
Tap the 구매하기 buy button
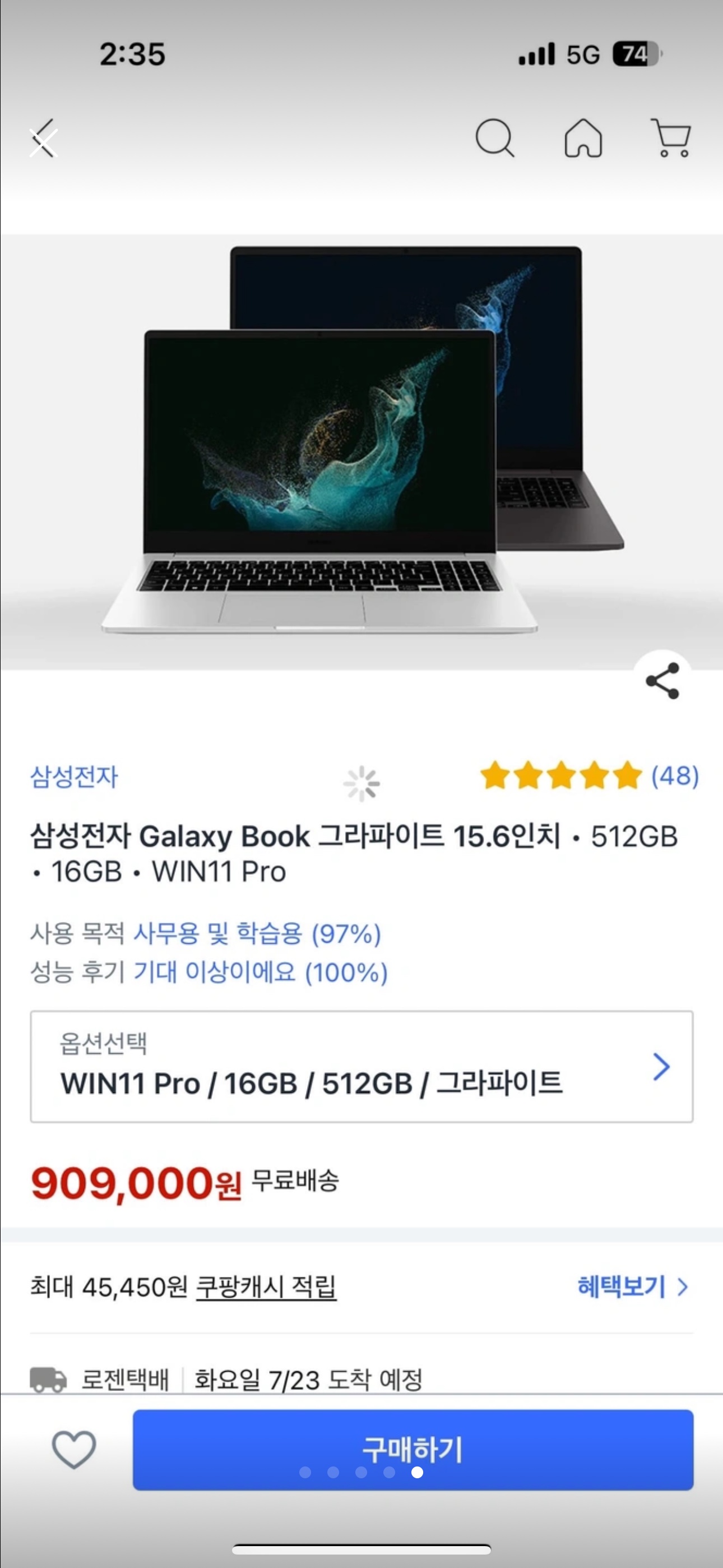413,1449
